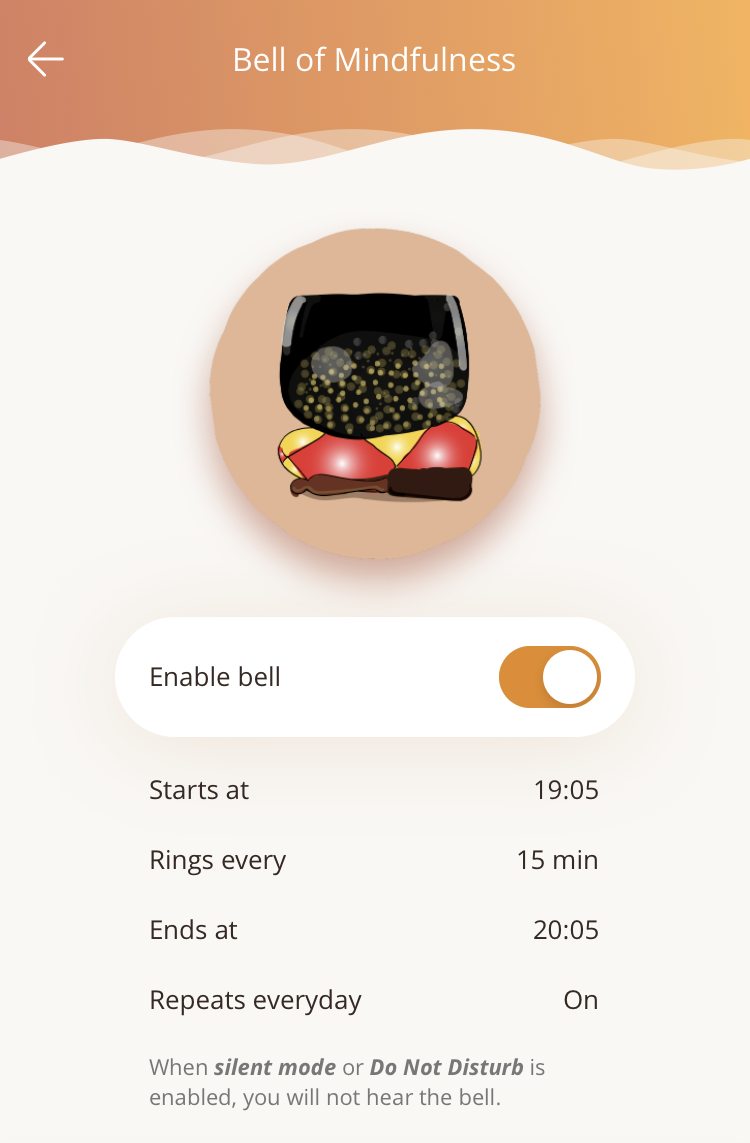The image size is (750, 1143).
Task: Change the Repeats everyday setting
Action: tap(374, 999)
